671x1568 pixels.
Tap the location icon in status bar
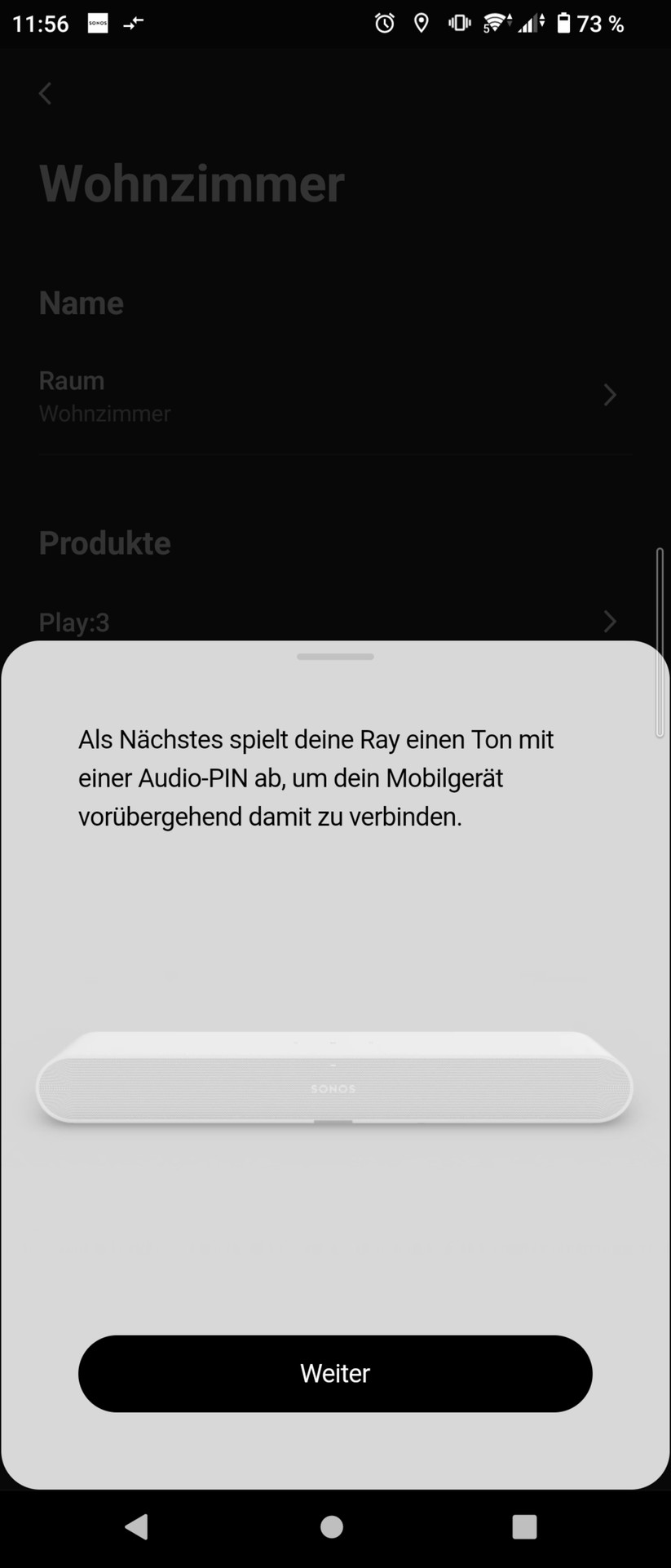[x=421, y=23]
